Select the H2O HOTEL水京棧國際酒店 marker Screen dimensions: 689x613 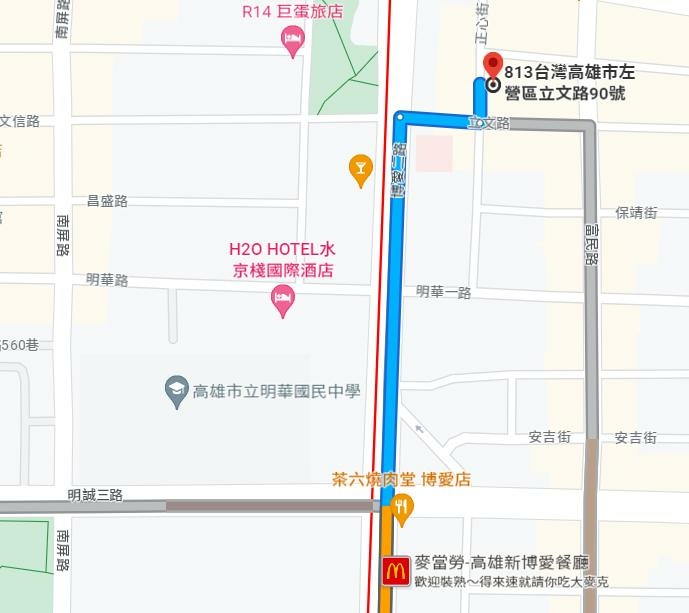[x=283, y=299]
